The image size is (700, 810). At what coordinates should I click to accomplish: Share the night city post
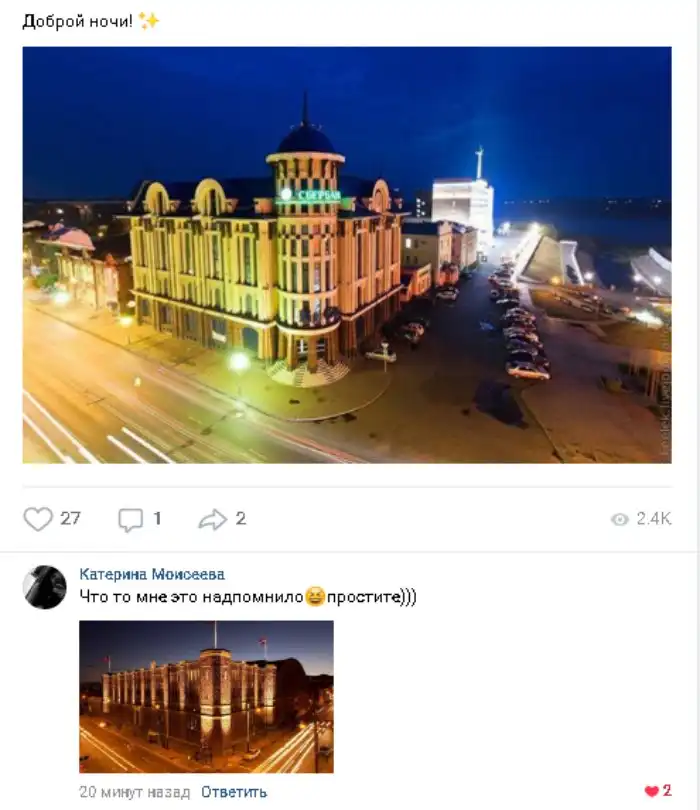[x=212, y=519]
